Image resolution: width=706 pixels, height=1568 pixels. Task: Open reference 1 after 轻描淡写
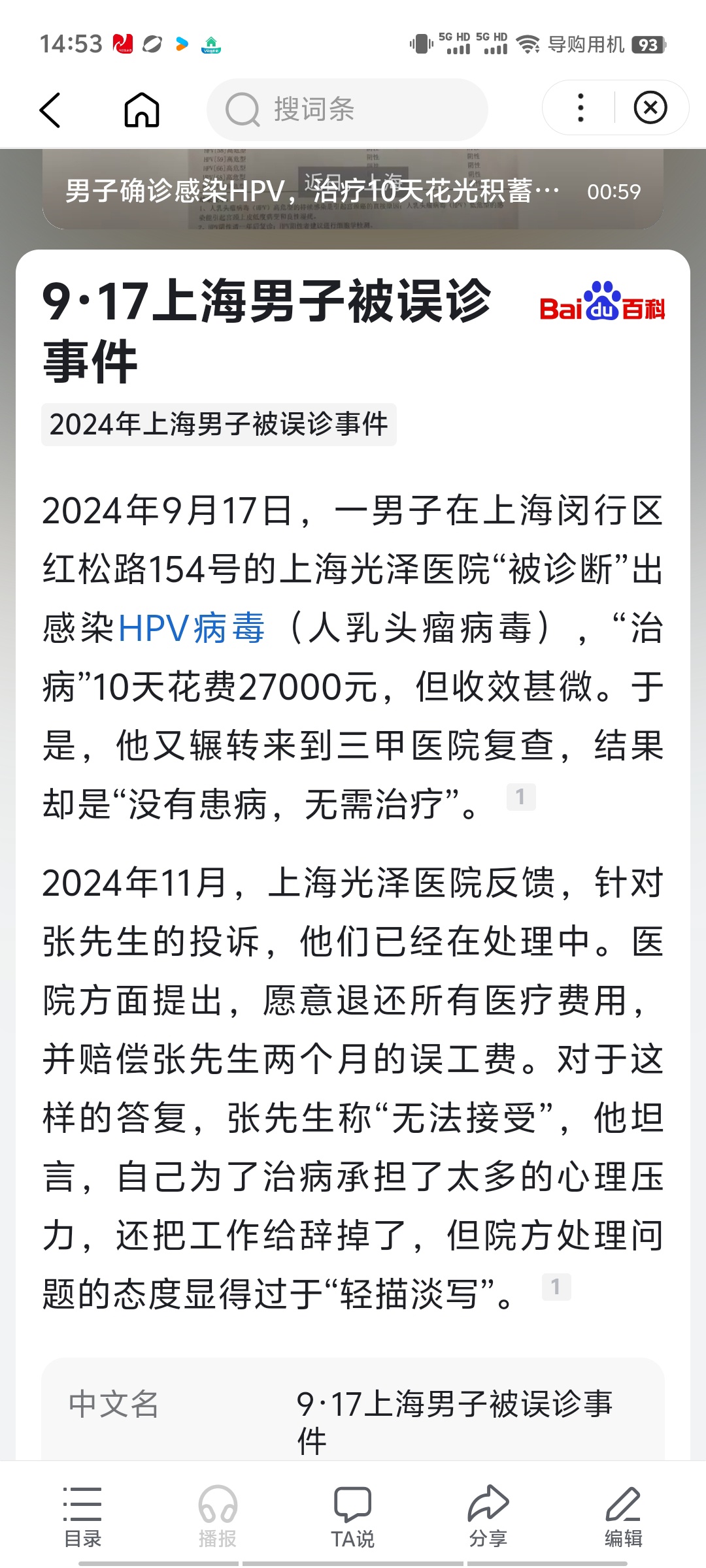(x=556, y=1286)
